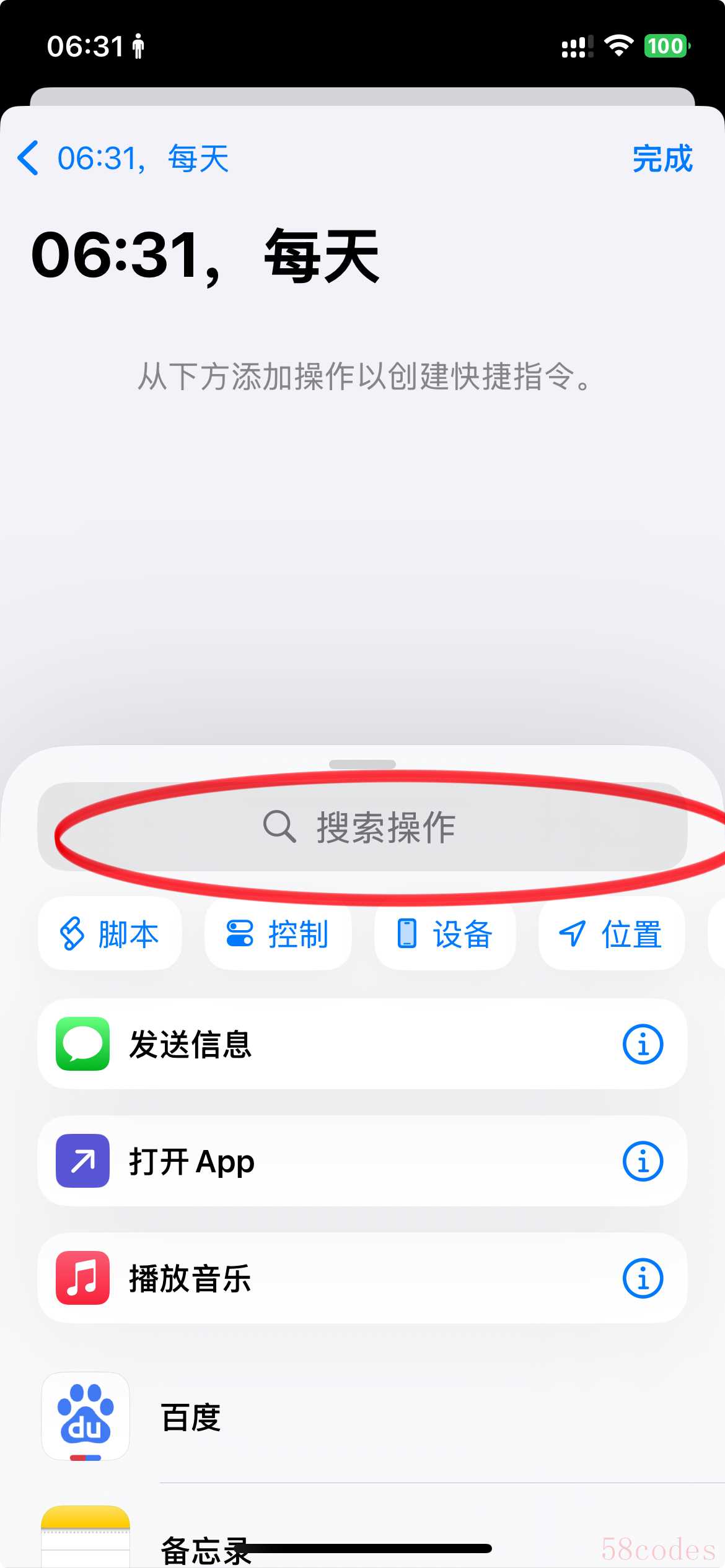Choose the 位置 category chip
This screenshot has height=1568, width=725.
[611, 934]
